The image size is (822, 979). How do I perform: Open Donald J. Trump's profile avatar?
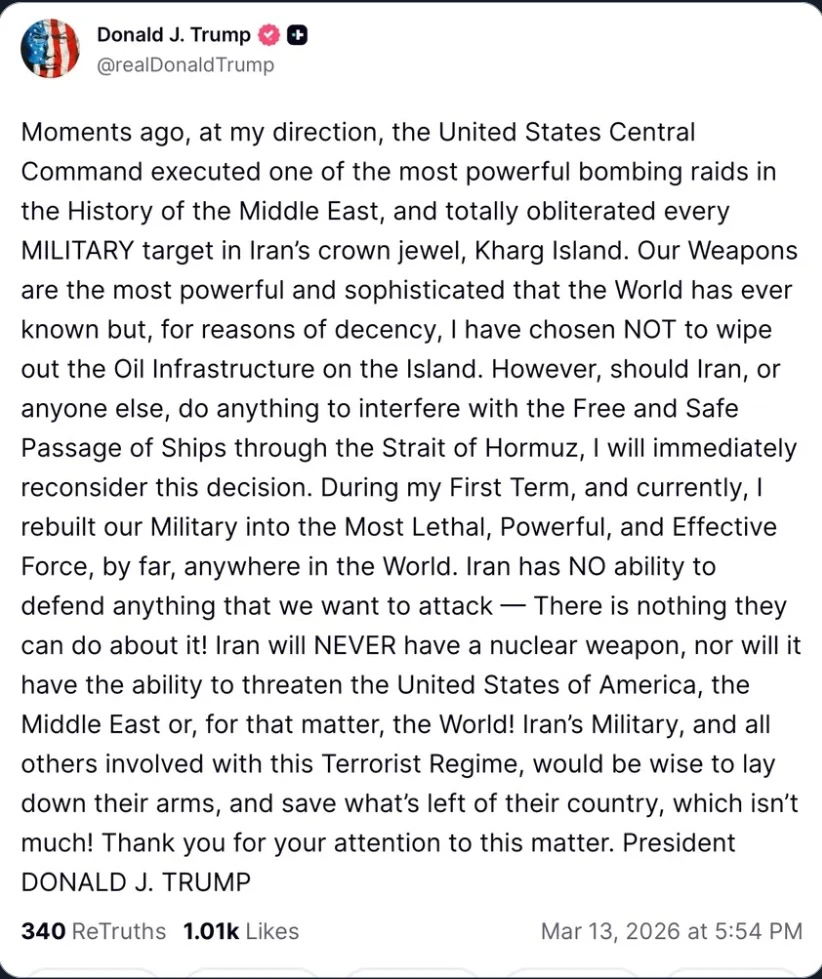pyautogui.click(x=50, y=49)
